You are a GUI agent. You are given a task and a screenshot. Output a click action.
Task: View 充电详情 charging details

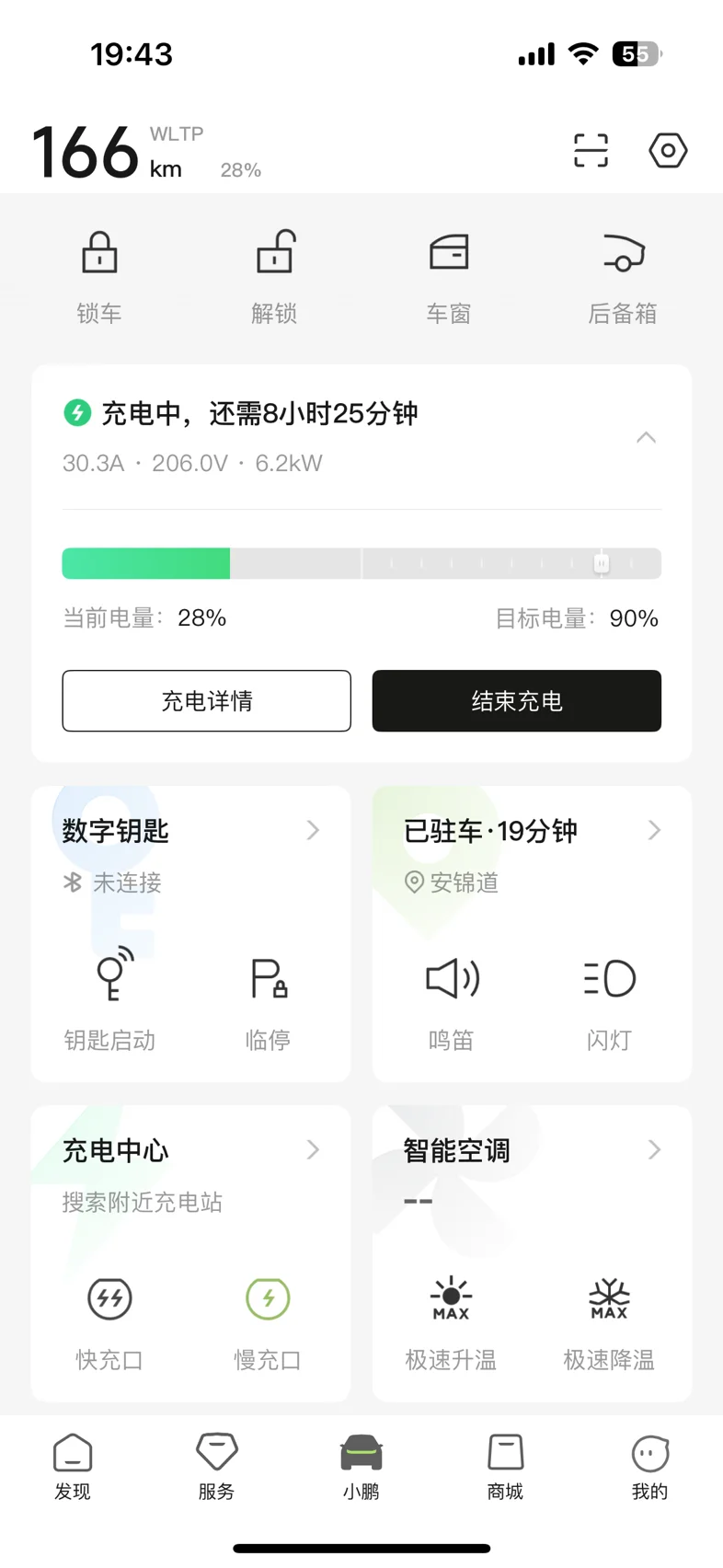tap(207, 701)
